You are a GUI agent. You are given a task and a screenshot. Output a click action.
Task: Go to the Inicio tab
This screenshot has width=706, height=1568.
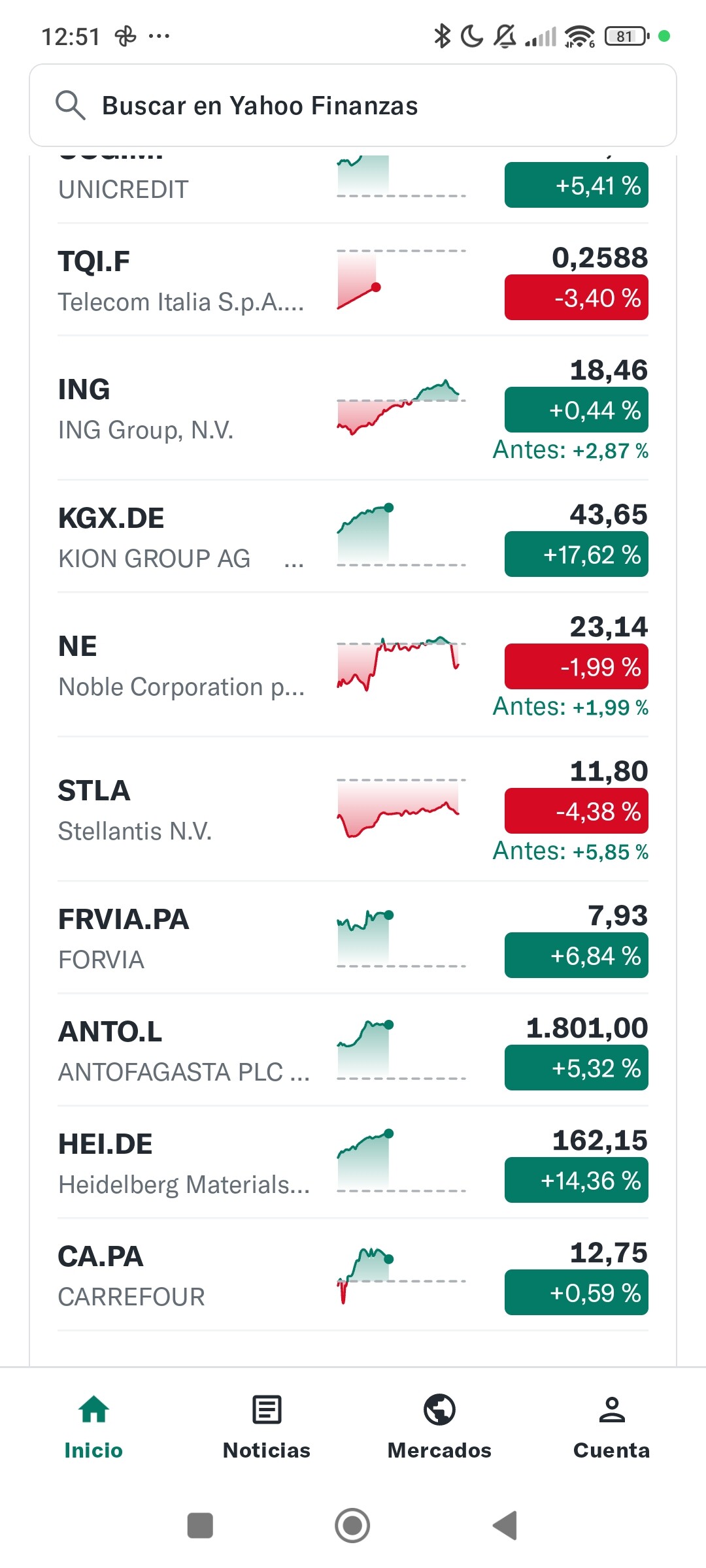tap(93, 1428)
